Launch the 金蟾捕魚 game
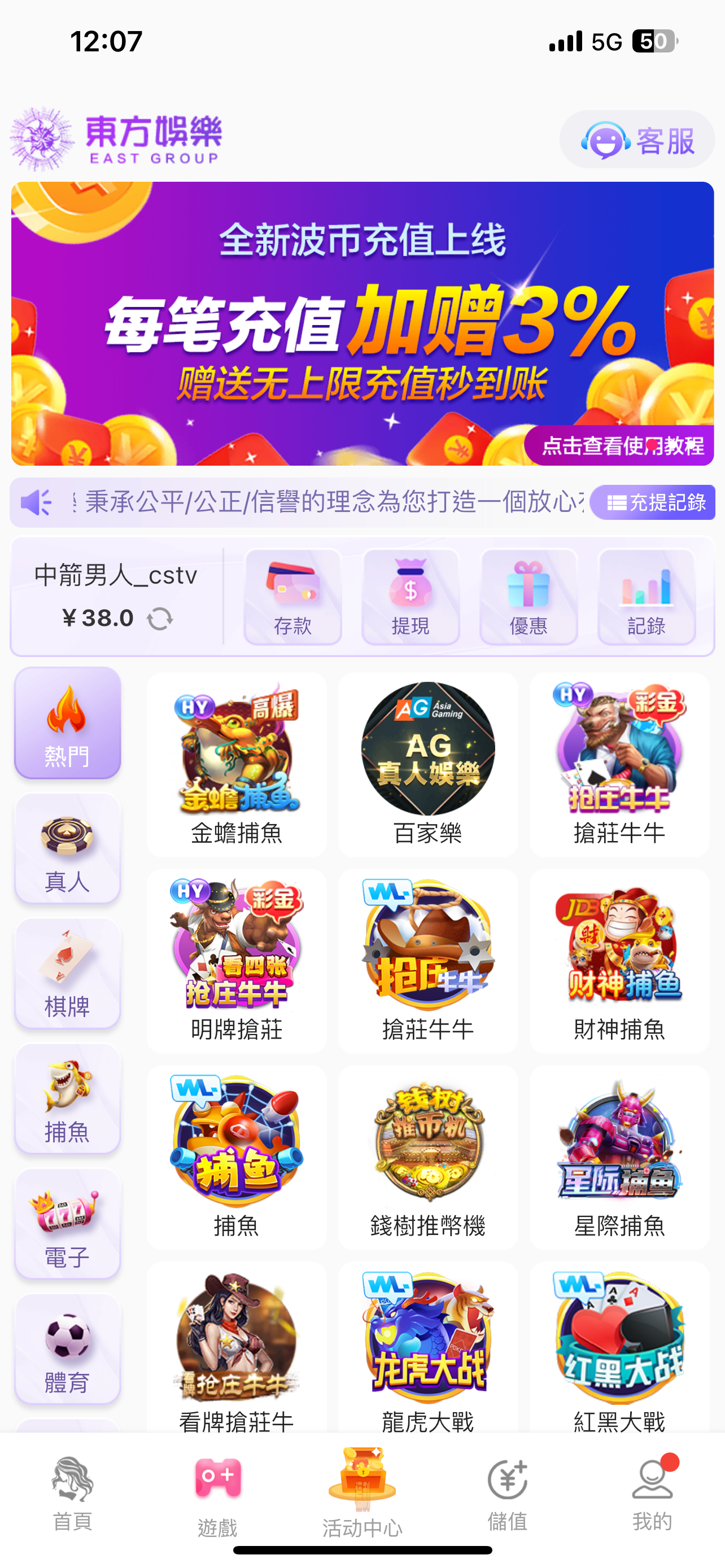This screenshot has height=1568, width=725. coord(237,764)
